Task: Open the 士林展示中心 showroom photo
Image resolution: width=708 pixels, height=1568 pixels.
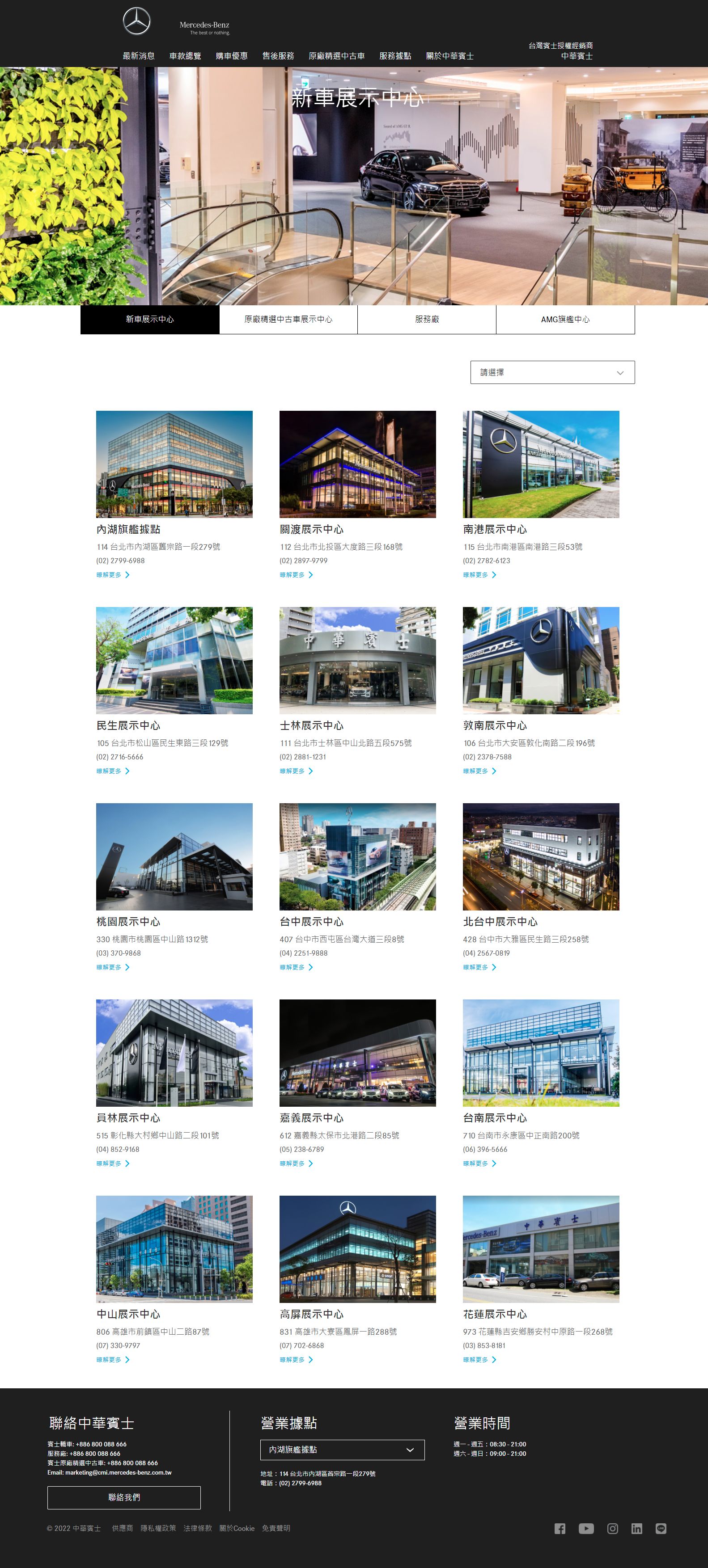Action: pos(358,660)
